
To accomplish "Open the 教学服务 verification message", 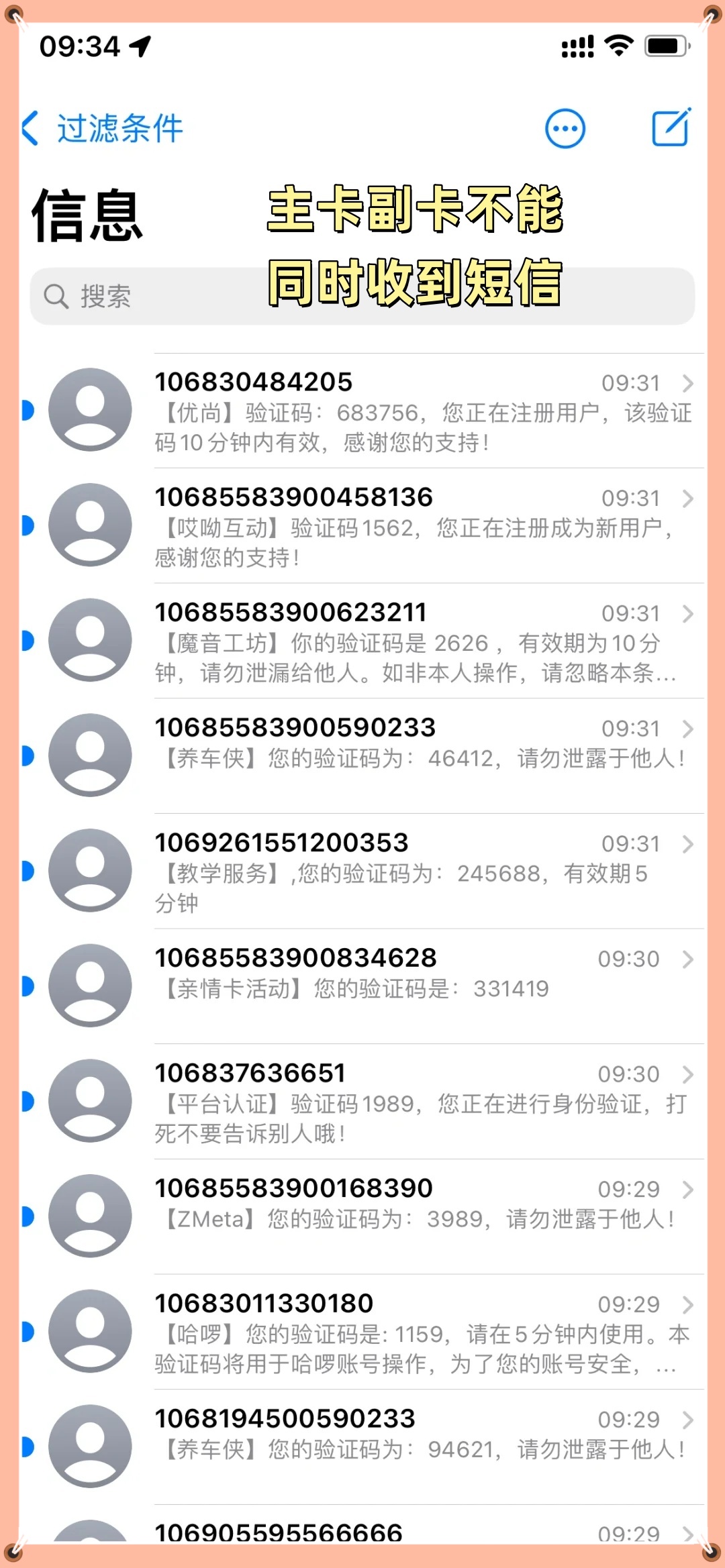I will pyautogui.click(x=423, y=872).
